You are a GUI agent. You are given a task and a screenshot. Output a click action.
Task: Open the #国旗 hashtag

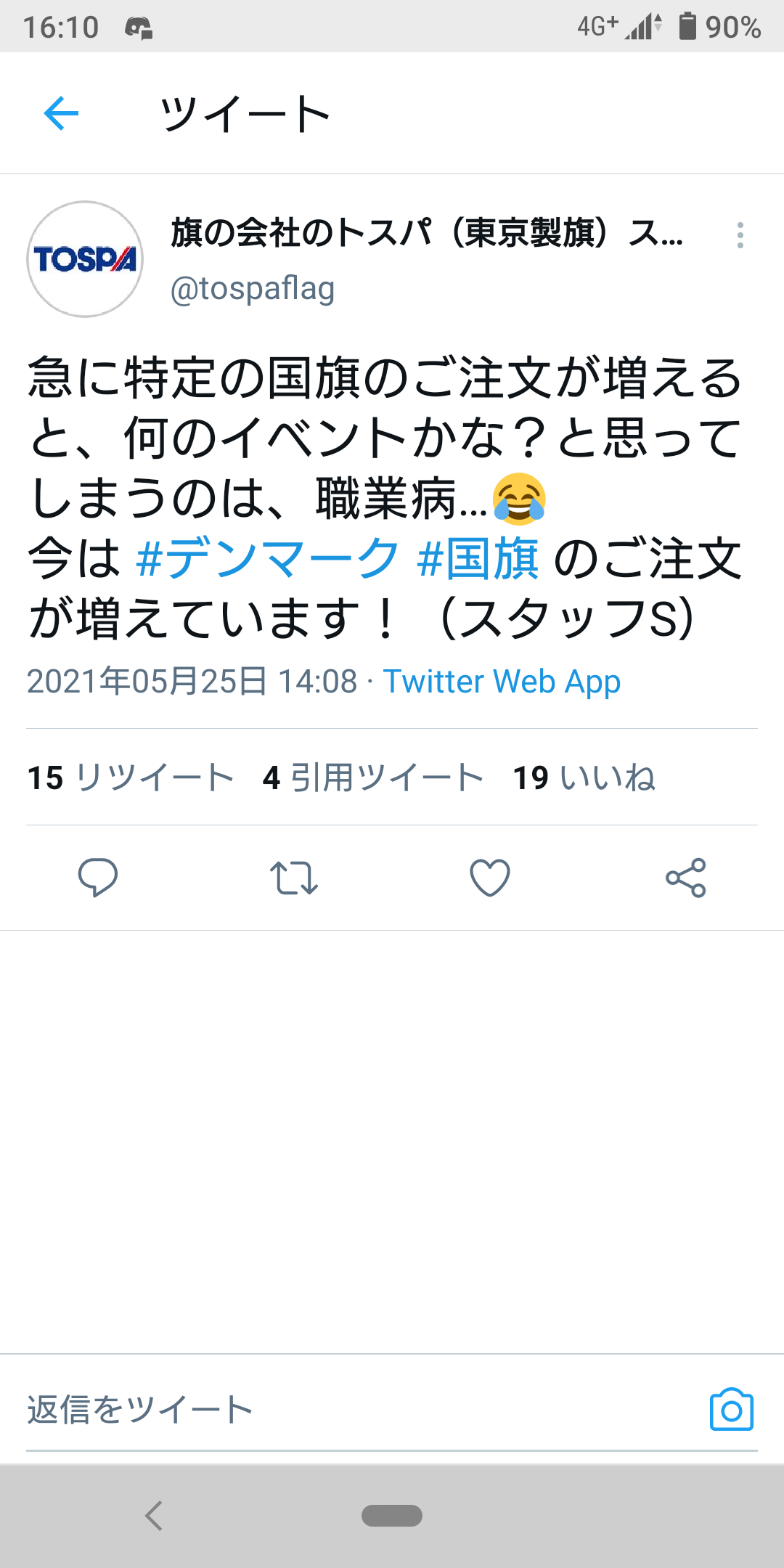(x=478, y=558)
